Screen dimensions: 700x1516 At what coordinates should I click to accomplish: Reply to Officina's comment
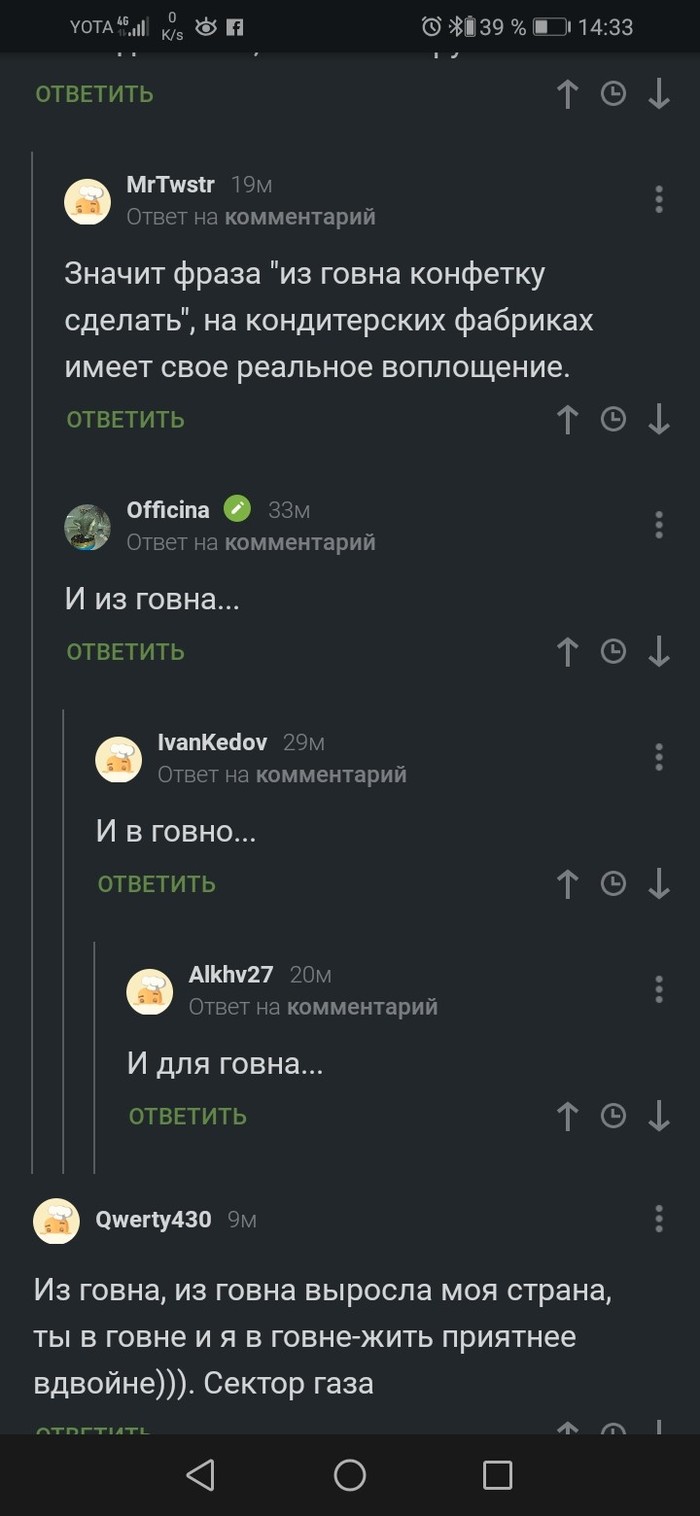coord(125,652)
